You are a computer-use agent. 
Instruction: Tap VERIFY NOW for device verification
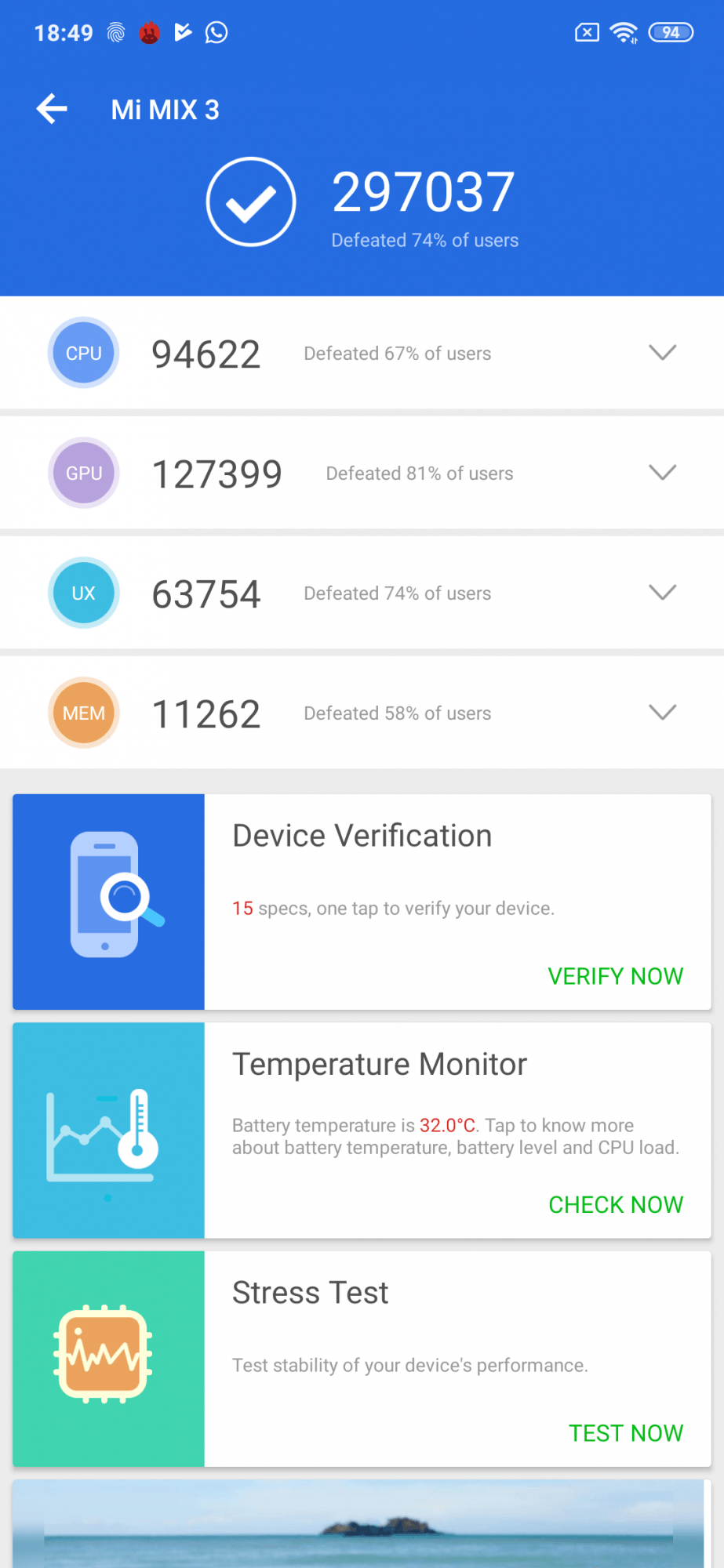[x=615, y=976]
